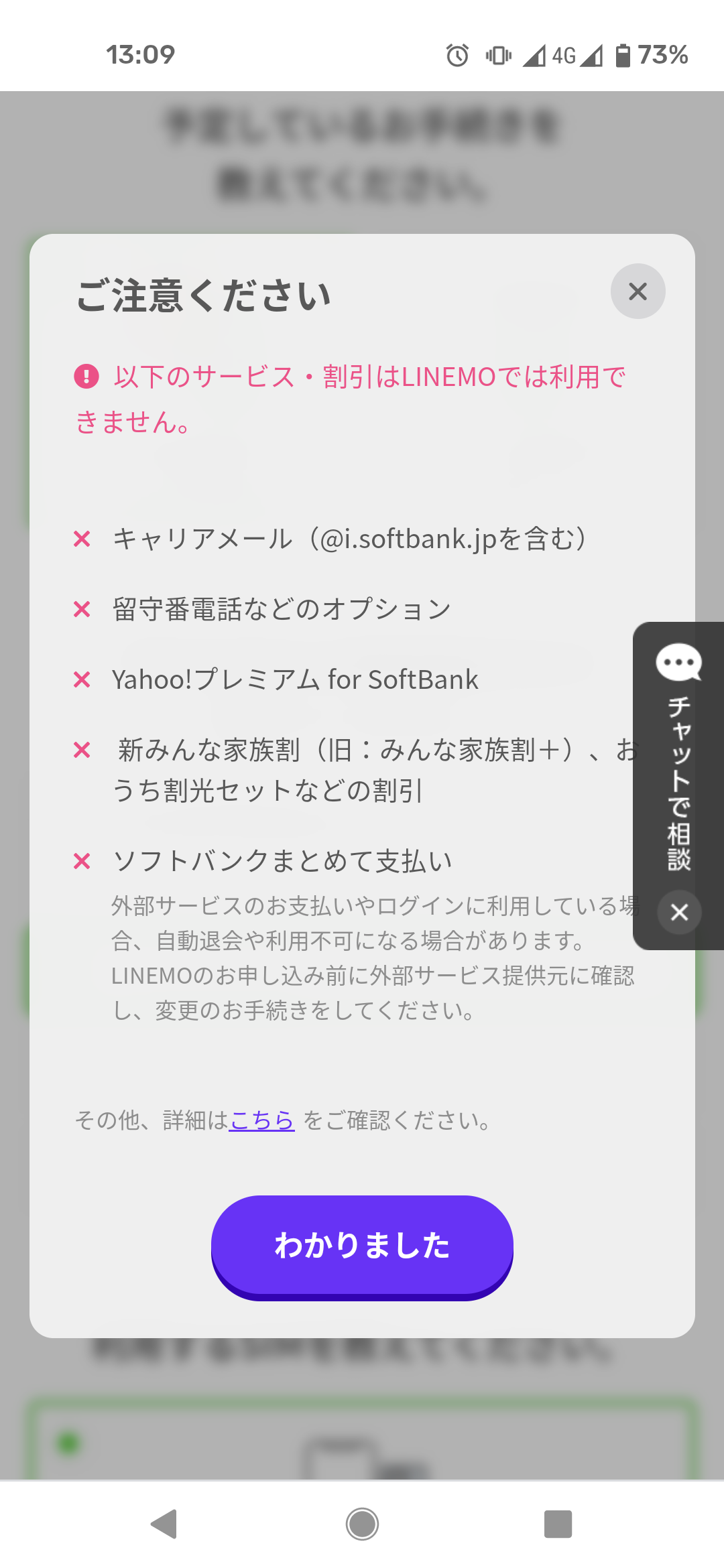Tap the X mark next to キャリアメール
Image resolution: width=724 pixels, height=1568 pixels.
point(83,539)
